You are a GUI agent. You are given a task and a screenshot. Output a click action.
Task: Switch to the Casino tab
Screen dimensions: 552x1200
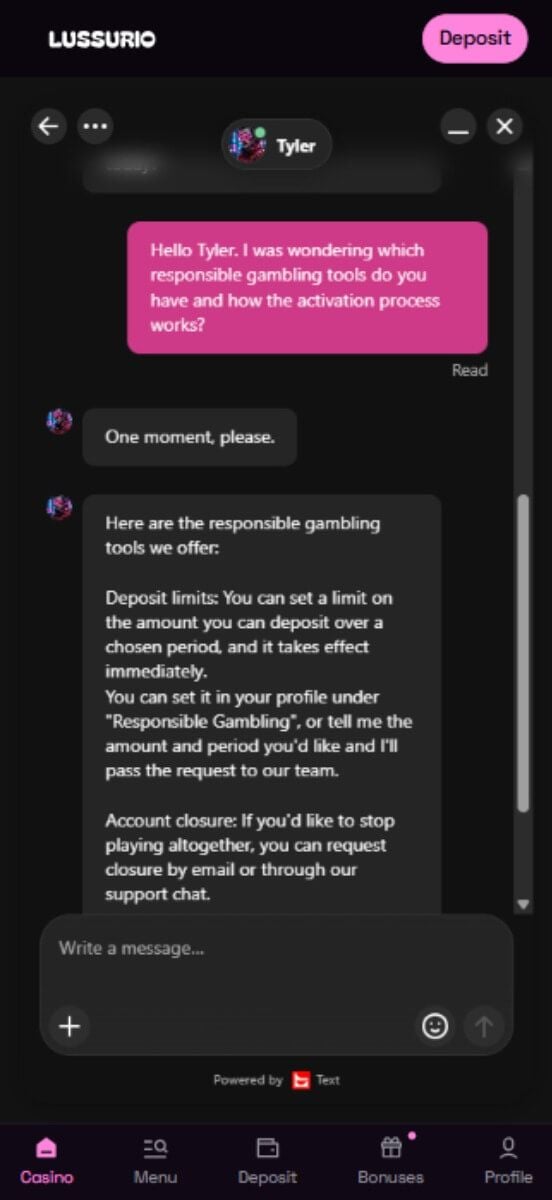(x=47, y=1161)
